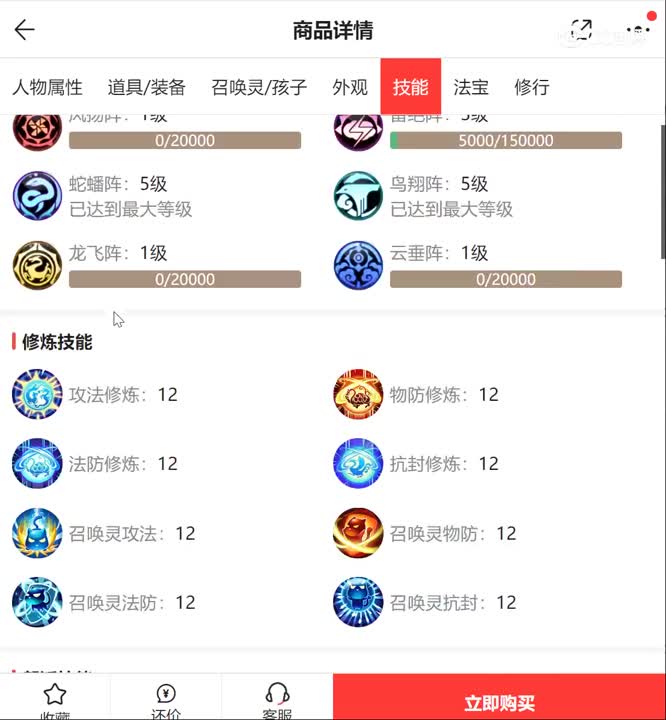The image size is (666, 720).
Task: Switch to the 道具/装备 tab
Action: click(x=147, y=87)
